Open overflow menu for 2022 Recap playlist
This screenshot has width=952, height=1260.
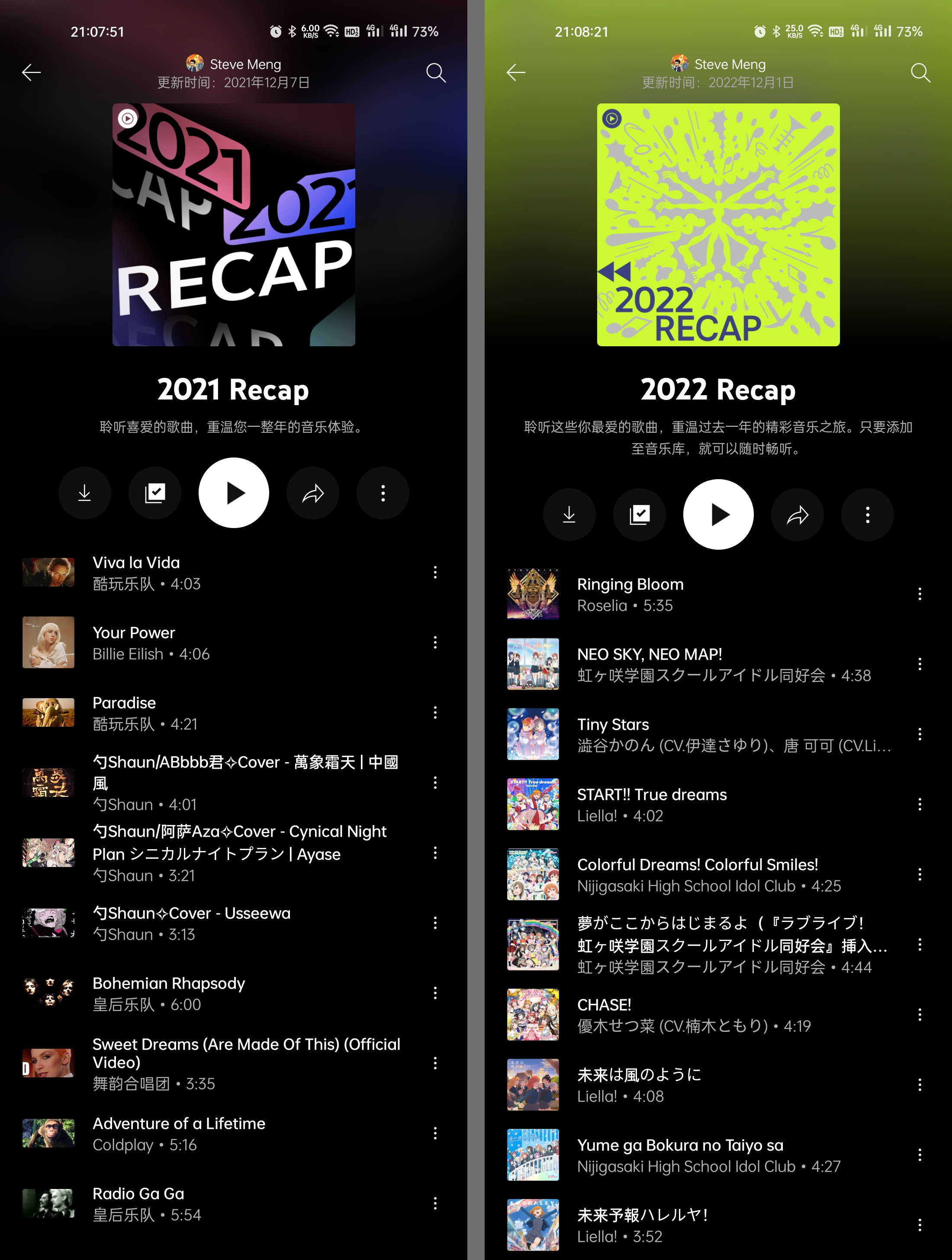point(867,514)
